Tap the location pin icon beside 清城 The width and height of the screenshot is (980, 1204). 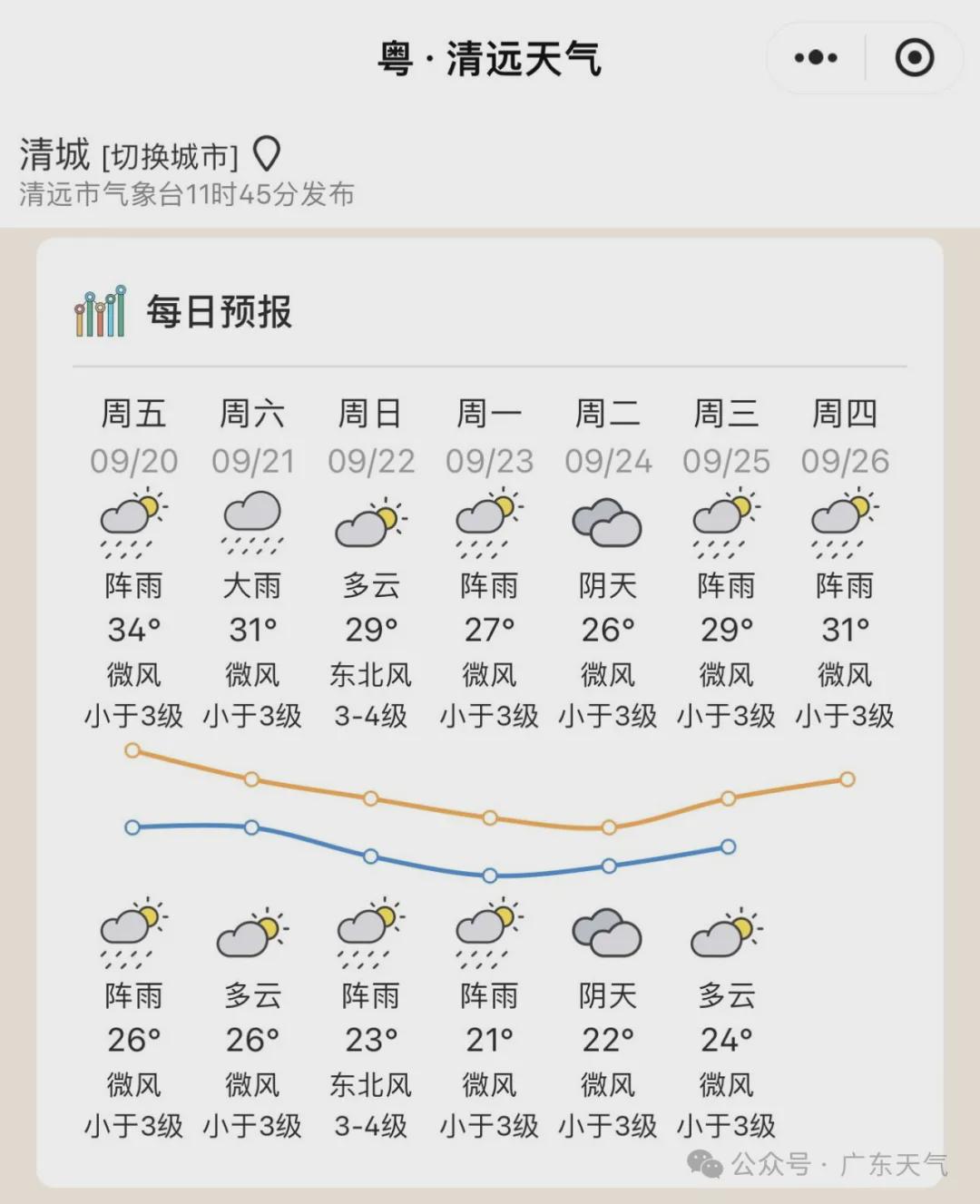coord(266,154)
